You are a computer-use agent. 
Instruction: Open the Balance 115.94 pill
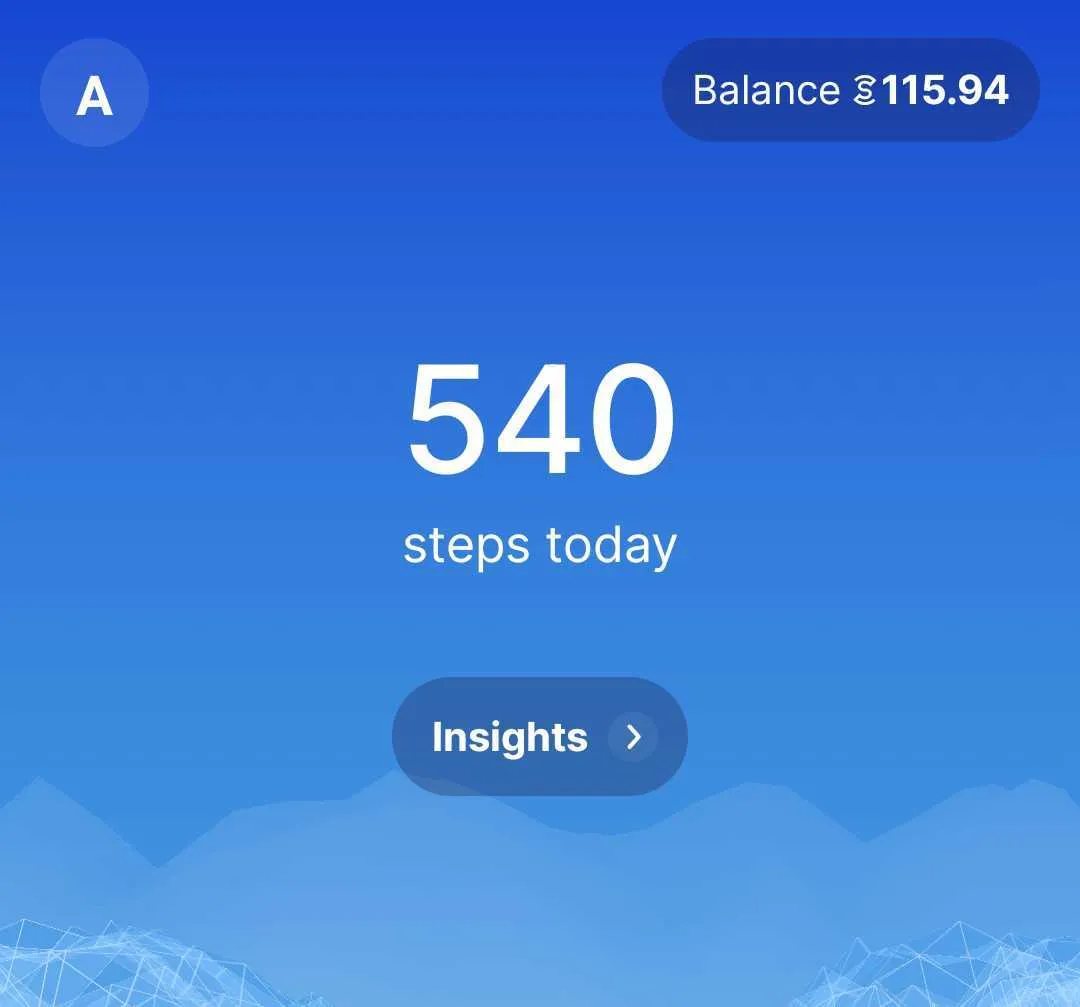tap(851, 90)
